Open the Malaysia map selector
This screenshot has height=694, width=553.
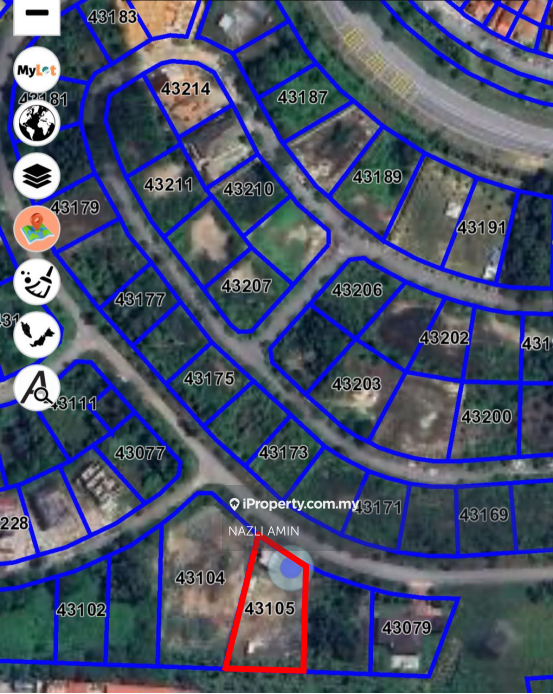click(37, 335)
